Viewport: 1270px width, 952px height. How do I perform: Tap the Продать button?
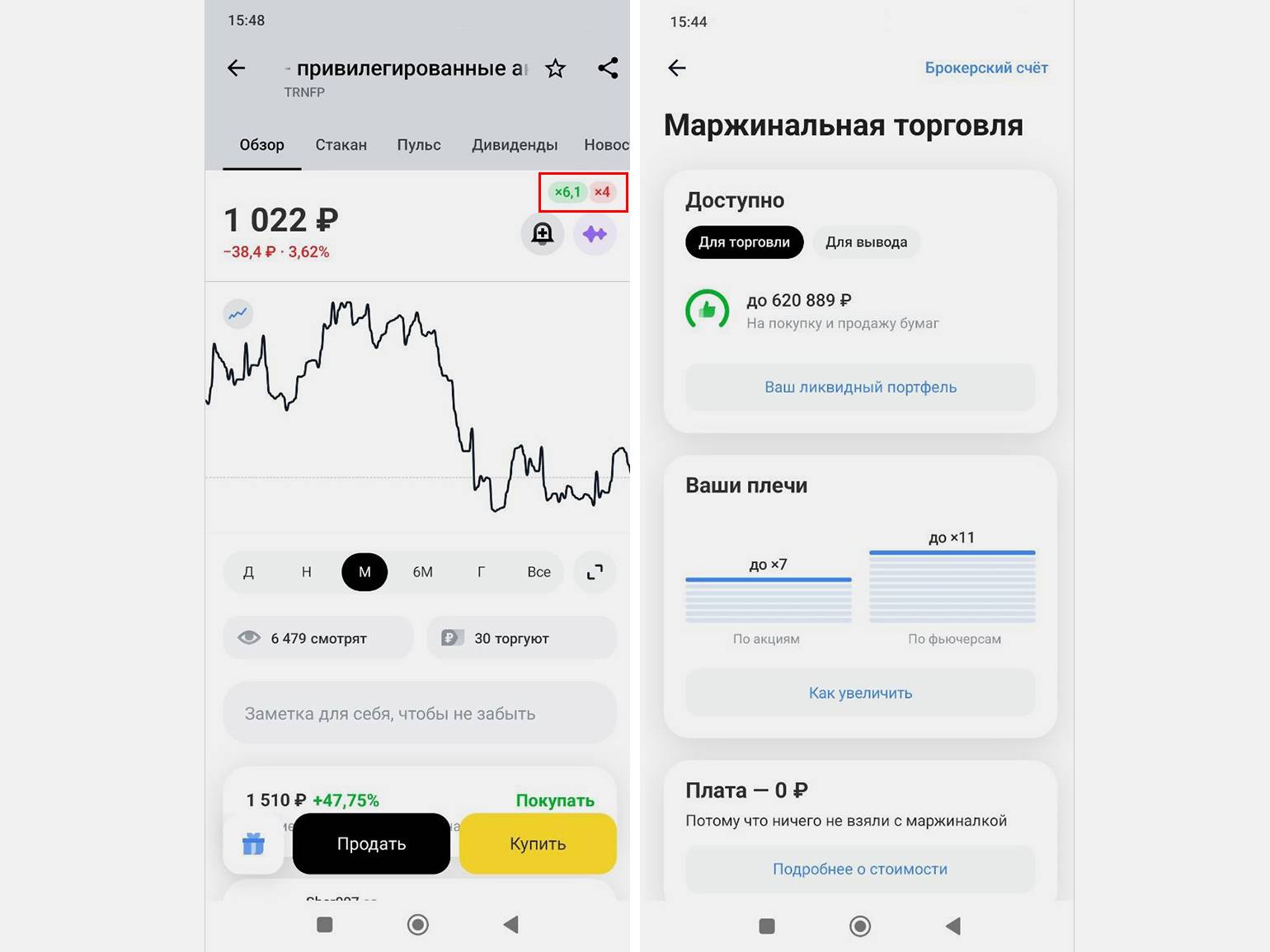point(371,844)
